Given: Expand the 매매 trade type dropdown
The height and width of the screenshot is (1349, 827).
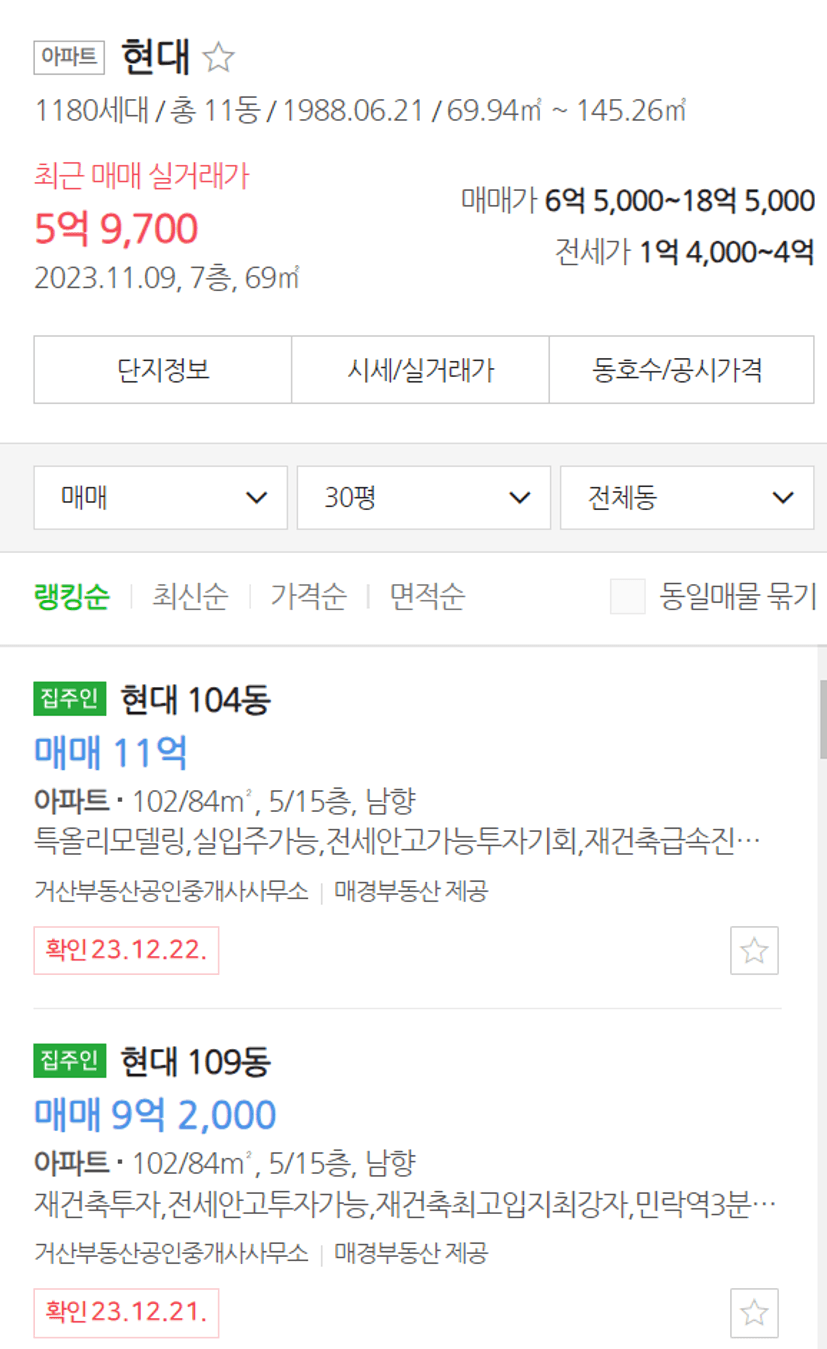Looking at the screenshot, I should coord(160,497).
